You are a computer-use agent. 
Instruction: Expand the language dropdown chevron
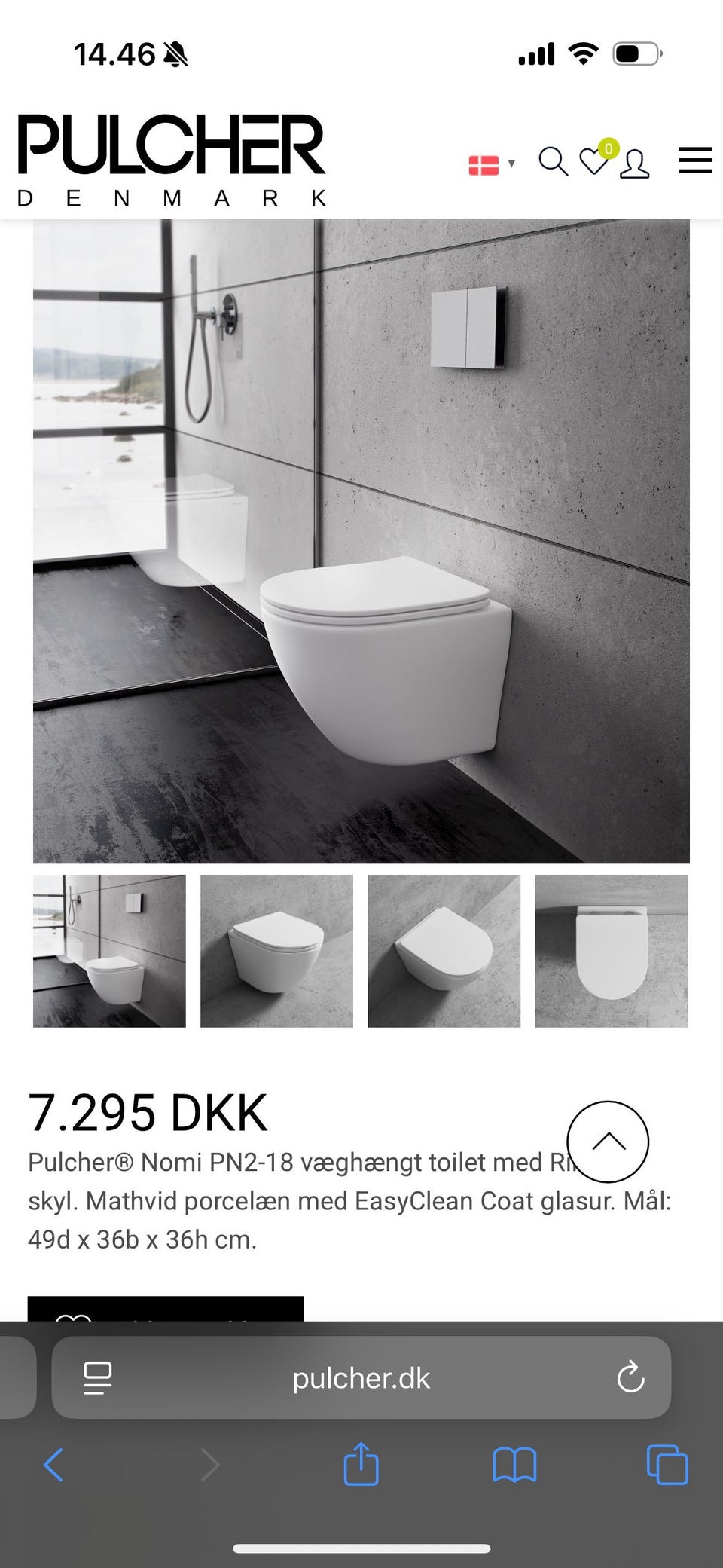(x=511, y=163)
